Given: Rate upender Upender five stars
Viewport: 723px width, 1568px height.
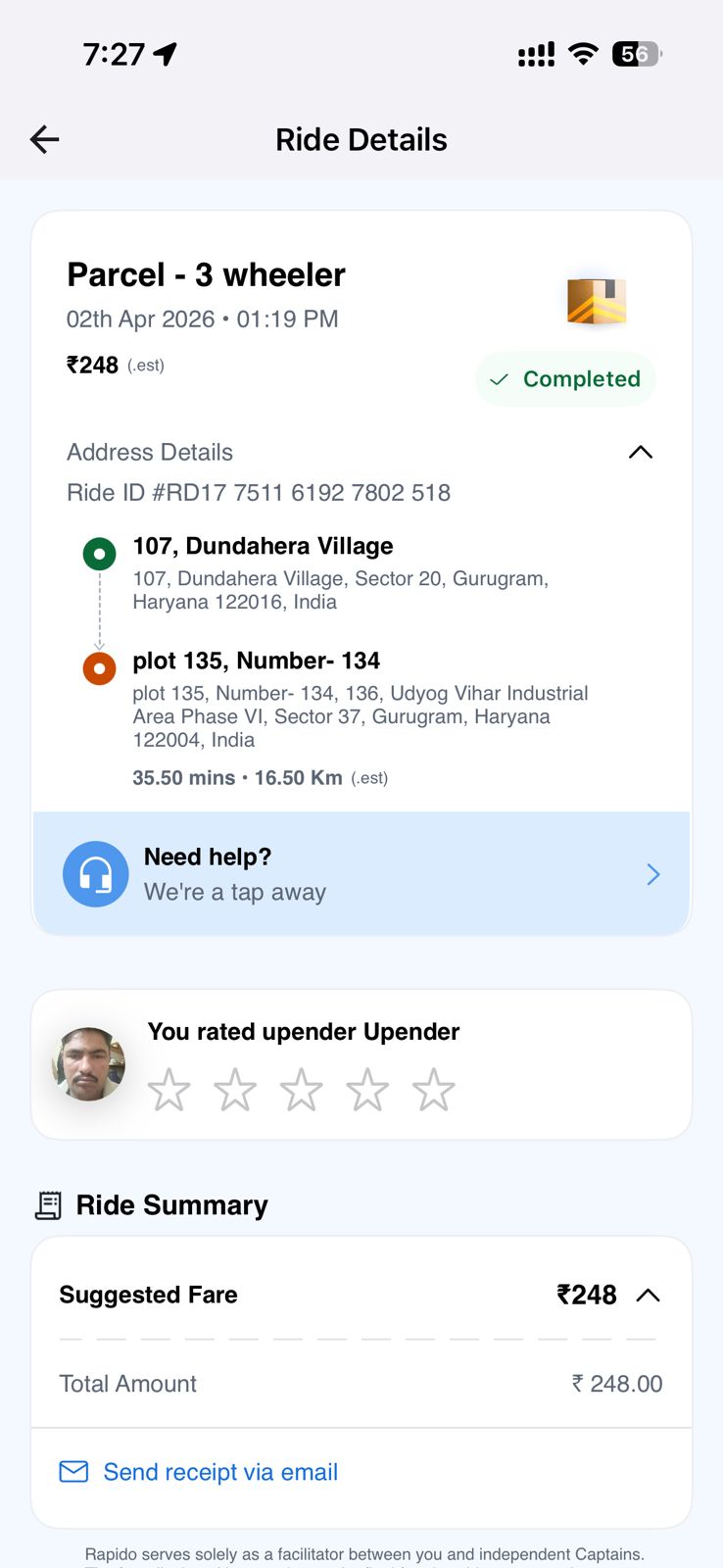Looking at the screenshot, I should point(433,1090).
